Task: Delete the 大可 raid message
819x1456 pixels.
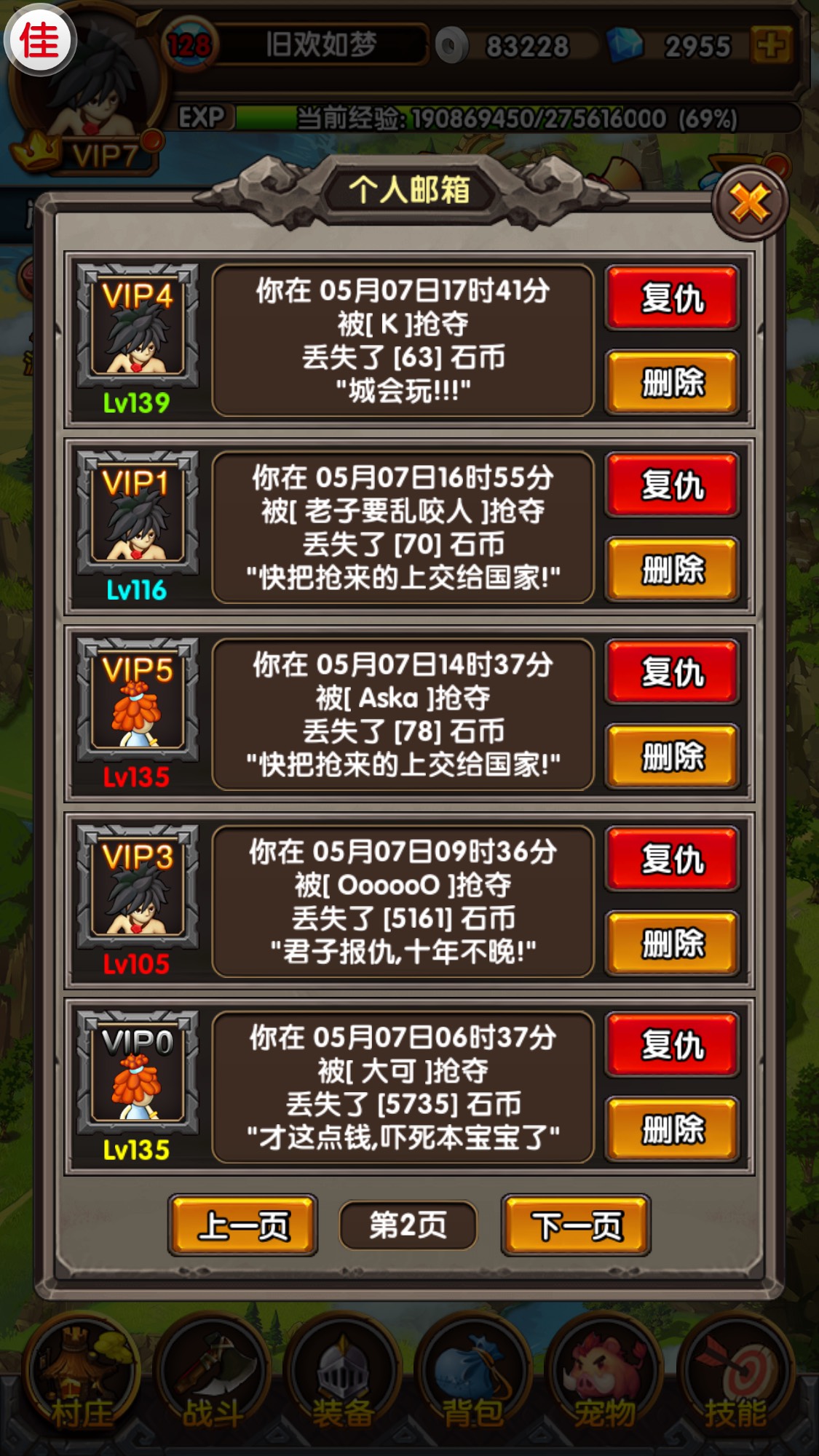Action: click(x=672, y=1129)
